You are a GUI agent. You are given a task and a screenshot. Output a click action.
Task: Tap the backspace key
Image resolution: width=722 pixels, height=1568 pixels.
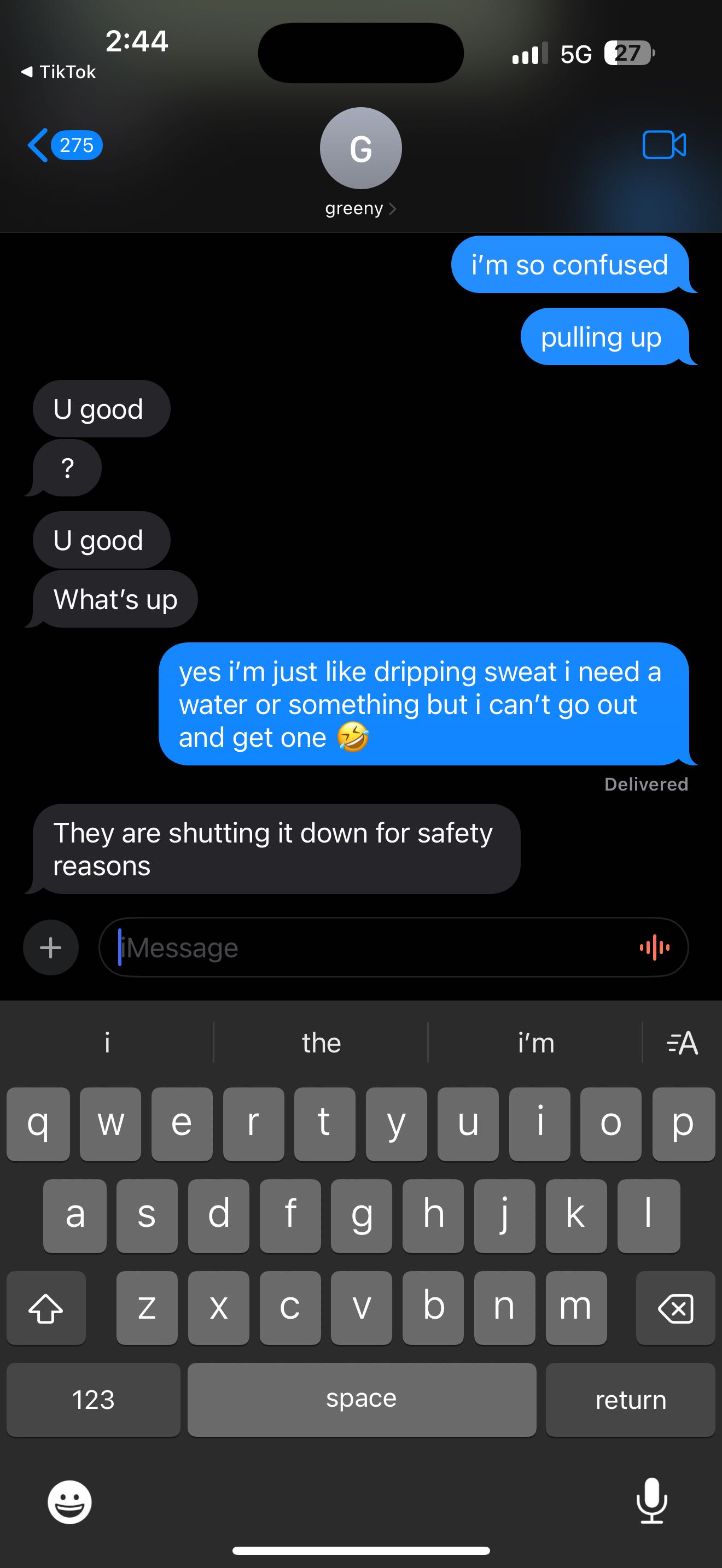coord(675,1307)
